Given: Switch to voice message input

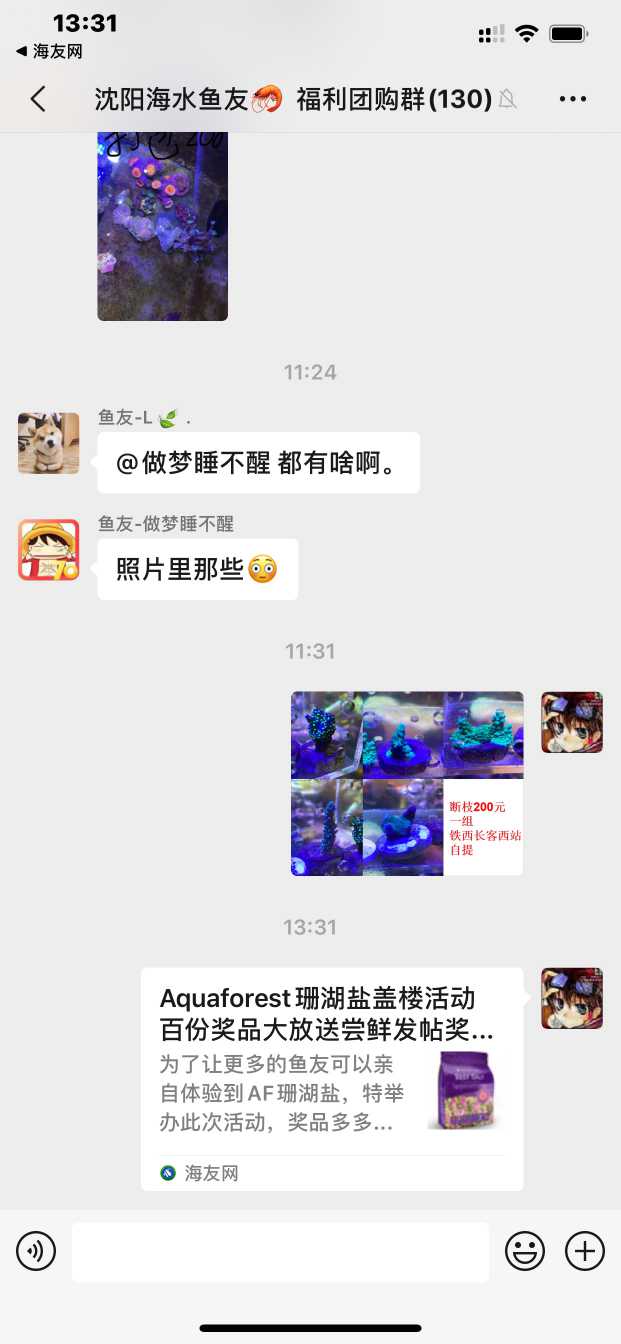Looking at the screenshot, I should tap(36, 1251).
